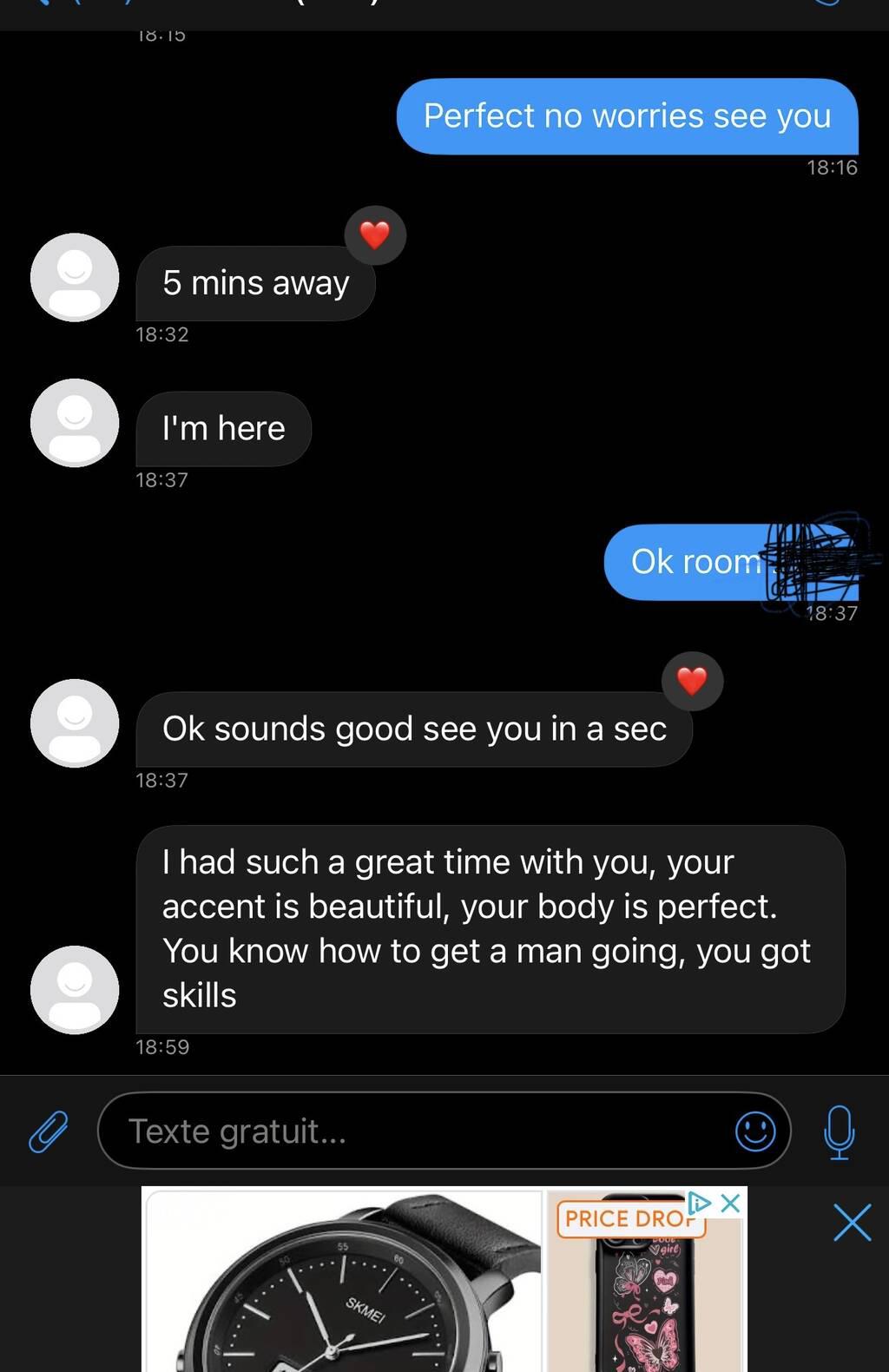Select the avatar by the "great time" message
Screen dimensions: 889x1372
click(x=75, y=990)
